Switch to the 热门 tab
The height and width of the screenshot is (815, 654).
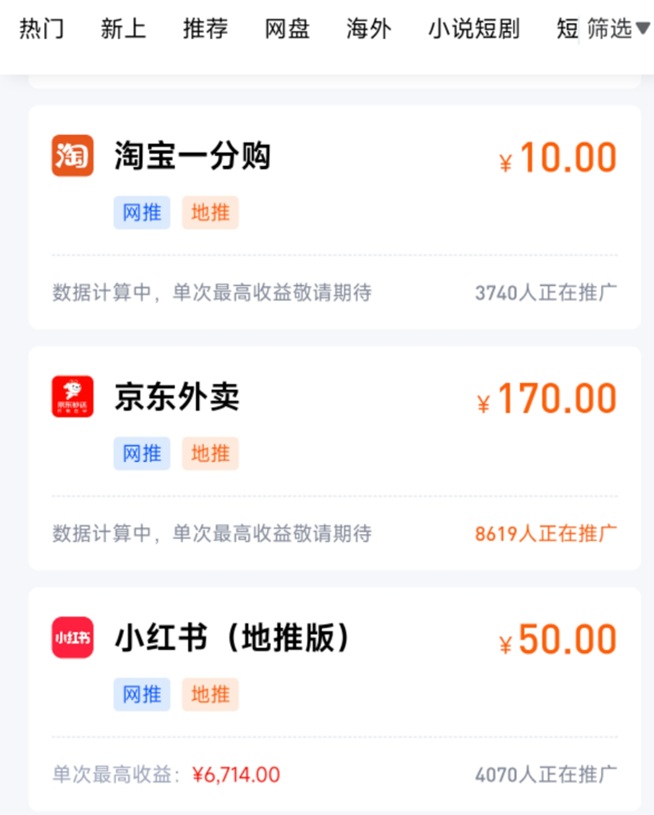coord(41,29)
